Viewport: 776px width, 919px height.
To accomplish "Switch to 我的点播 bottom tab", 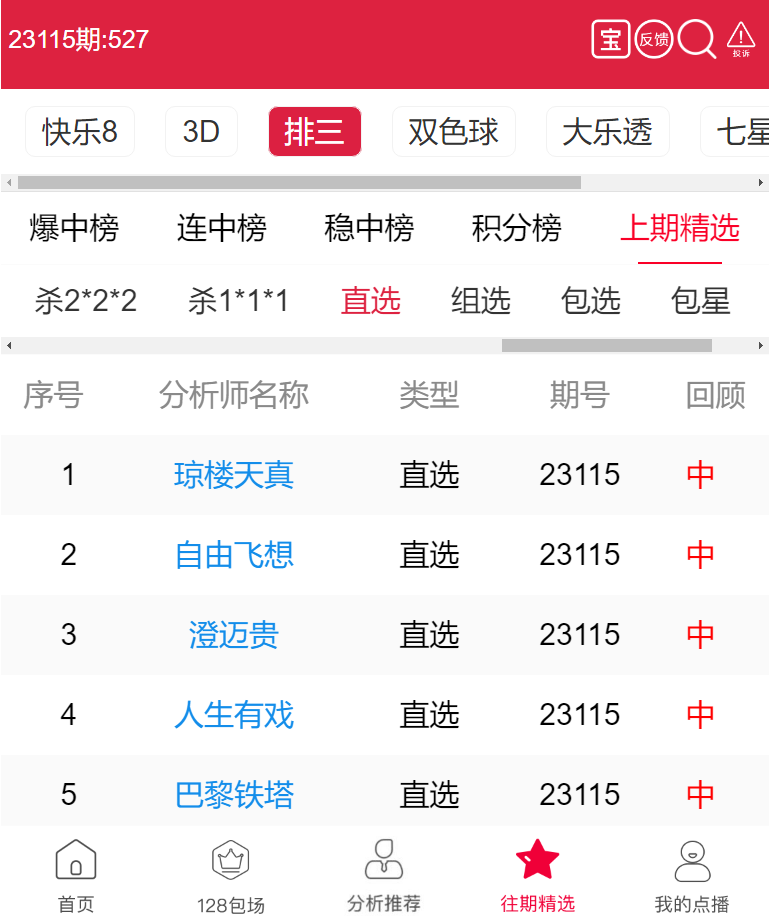I will click(692, 877).
